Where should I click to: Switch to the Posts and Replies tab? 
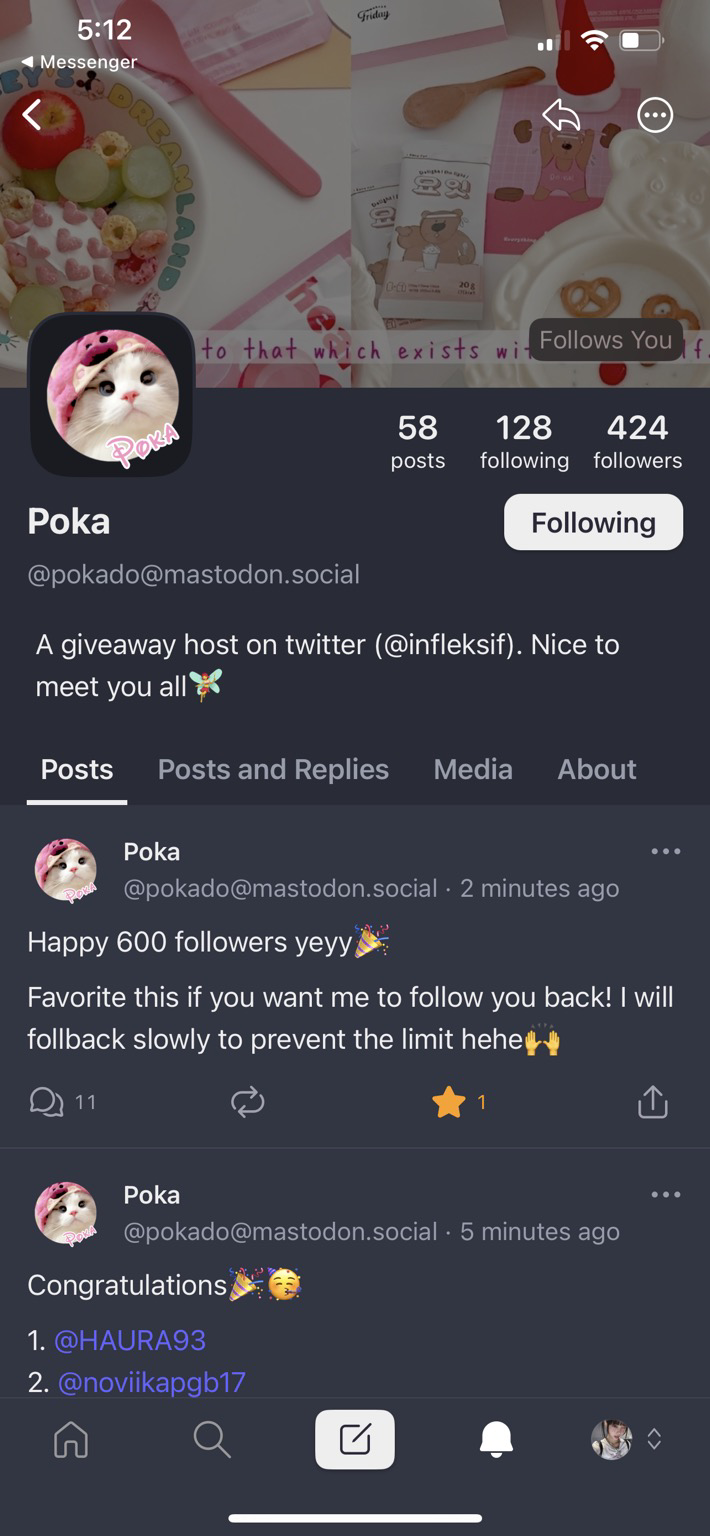273,769
